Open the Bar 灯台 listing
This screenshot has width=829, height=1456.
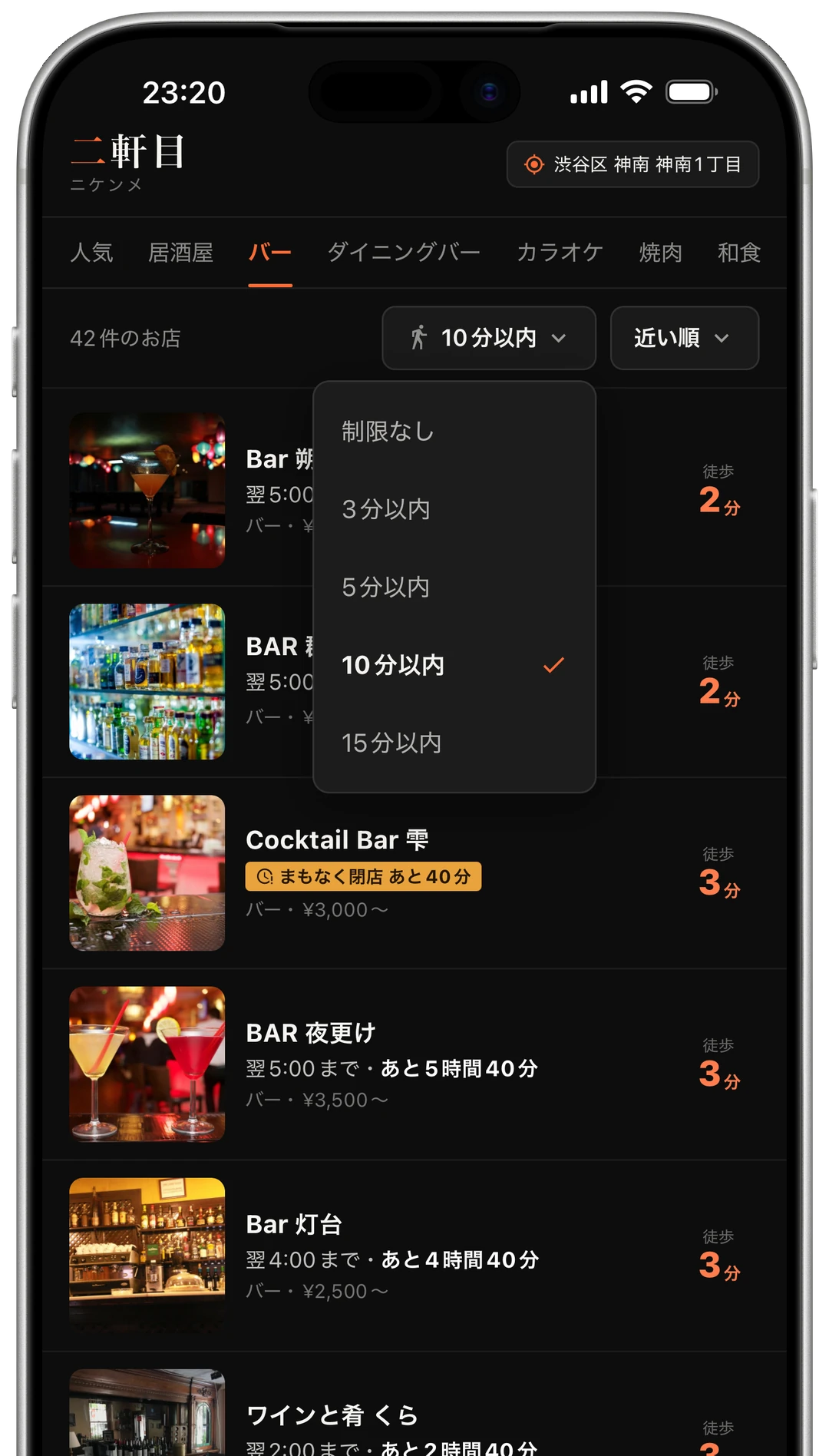coord(414,1256)
